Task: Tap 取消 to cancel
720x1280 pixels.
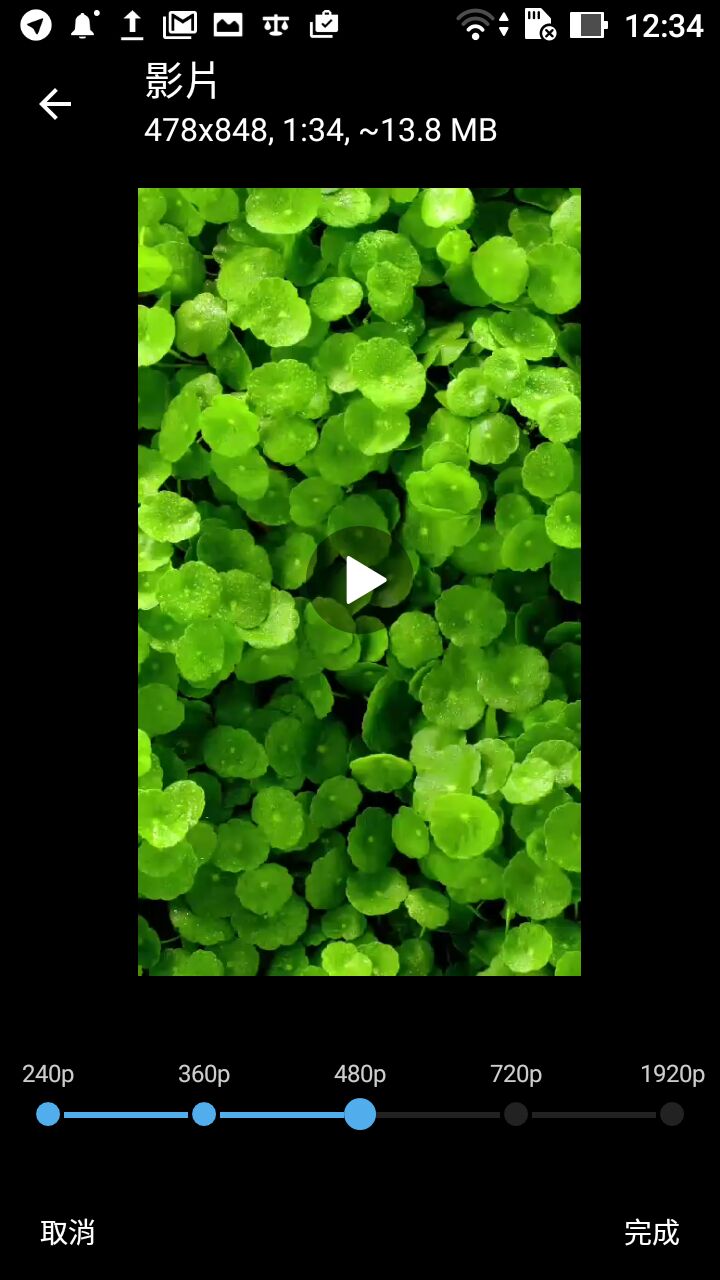Action: pos(68,1232)
